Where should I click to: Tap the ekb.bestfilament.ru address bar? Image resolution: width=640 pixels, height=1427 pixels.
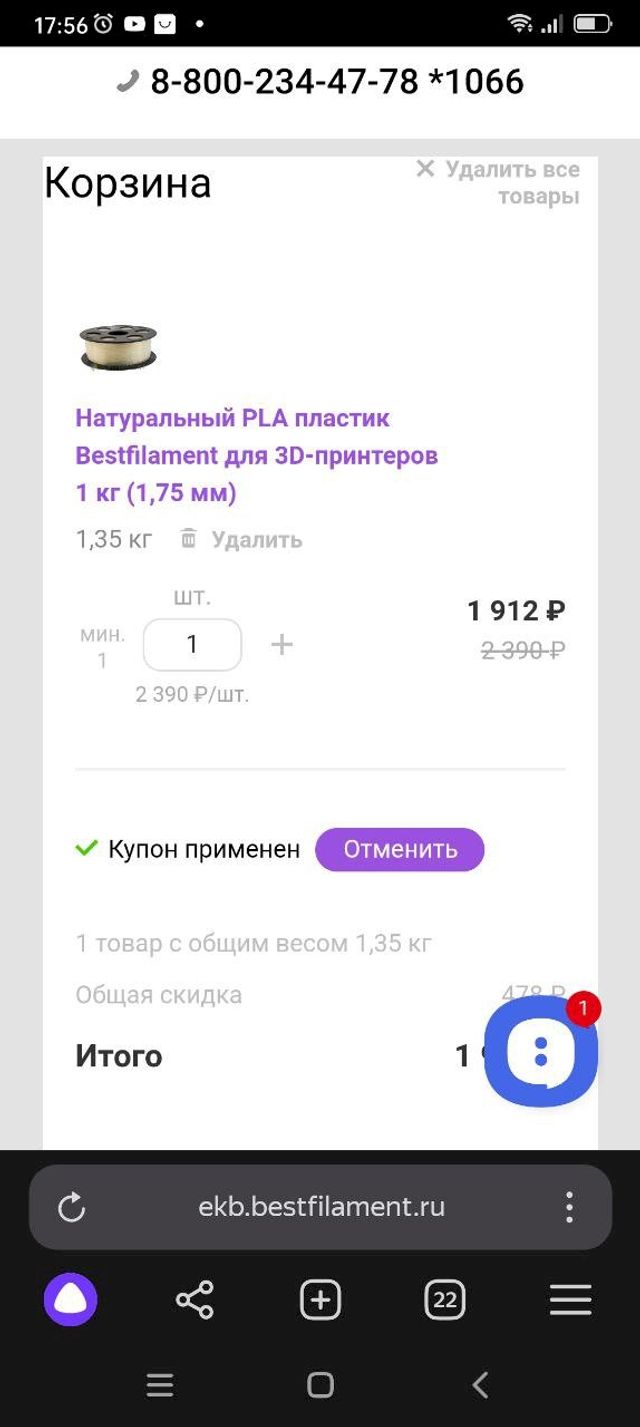321,1207
